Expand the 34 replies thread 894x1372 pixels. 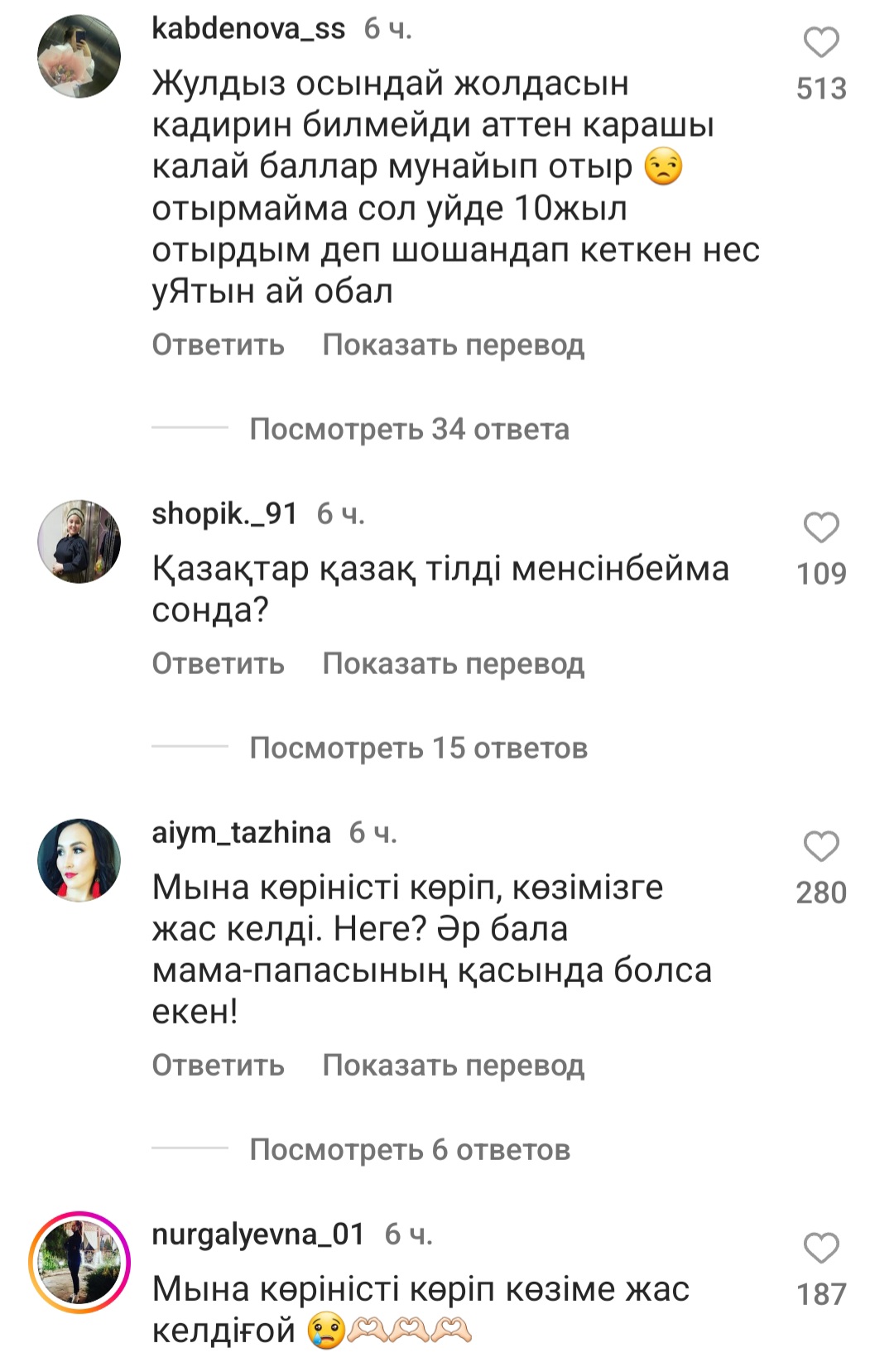(x=409, y=429)
